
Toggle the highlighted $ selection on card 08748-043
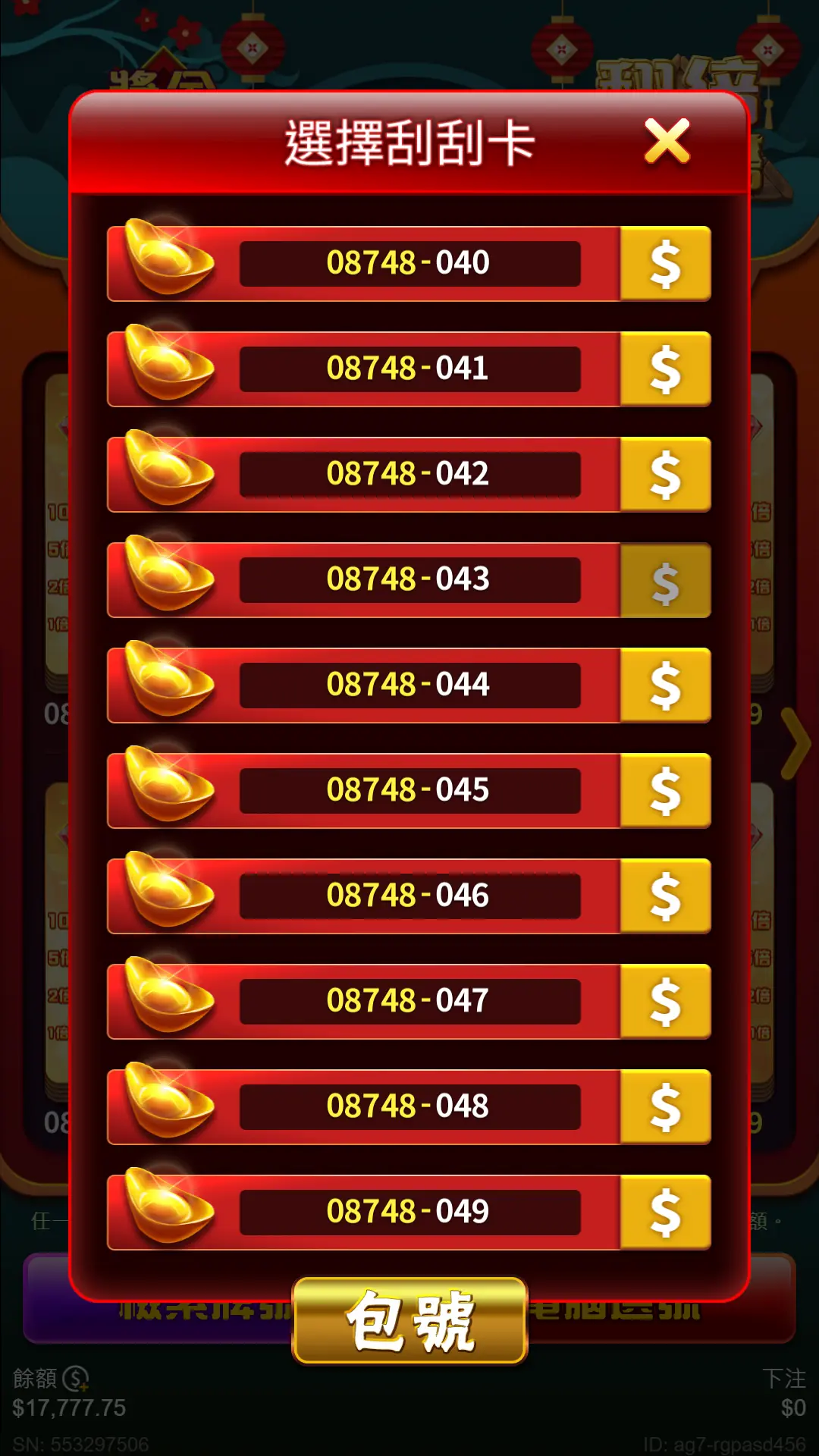pyautogui.click(x=666, y=579)
